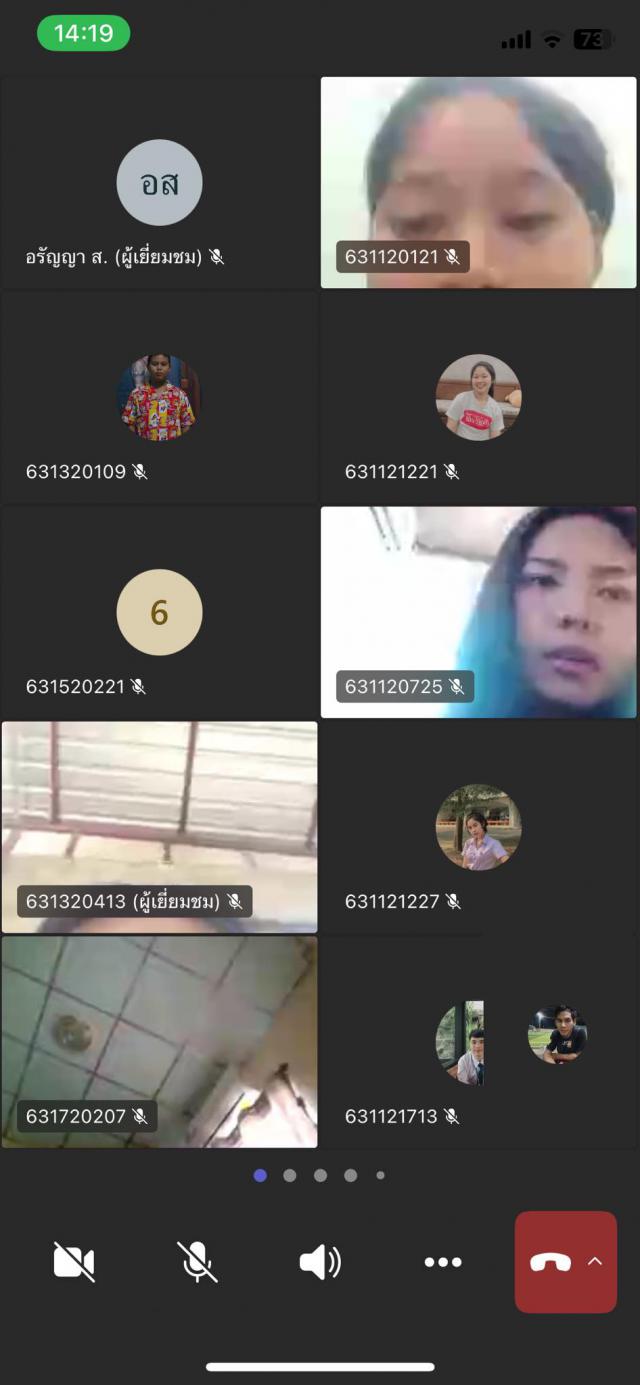The image size is (640, 1385).
Task: Select the video tile of 631320413
Action: [x=159, y=826]
